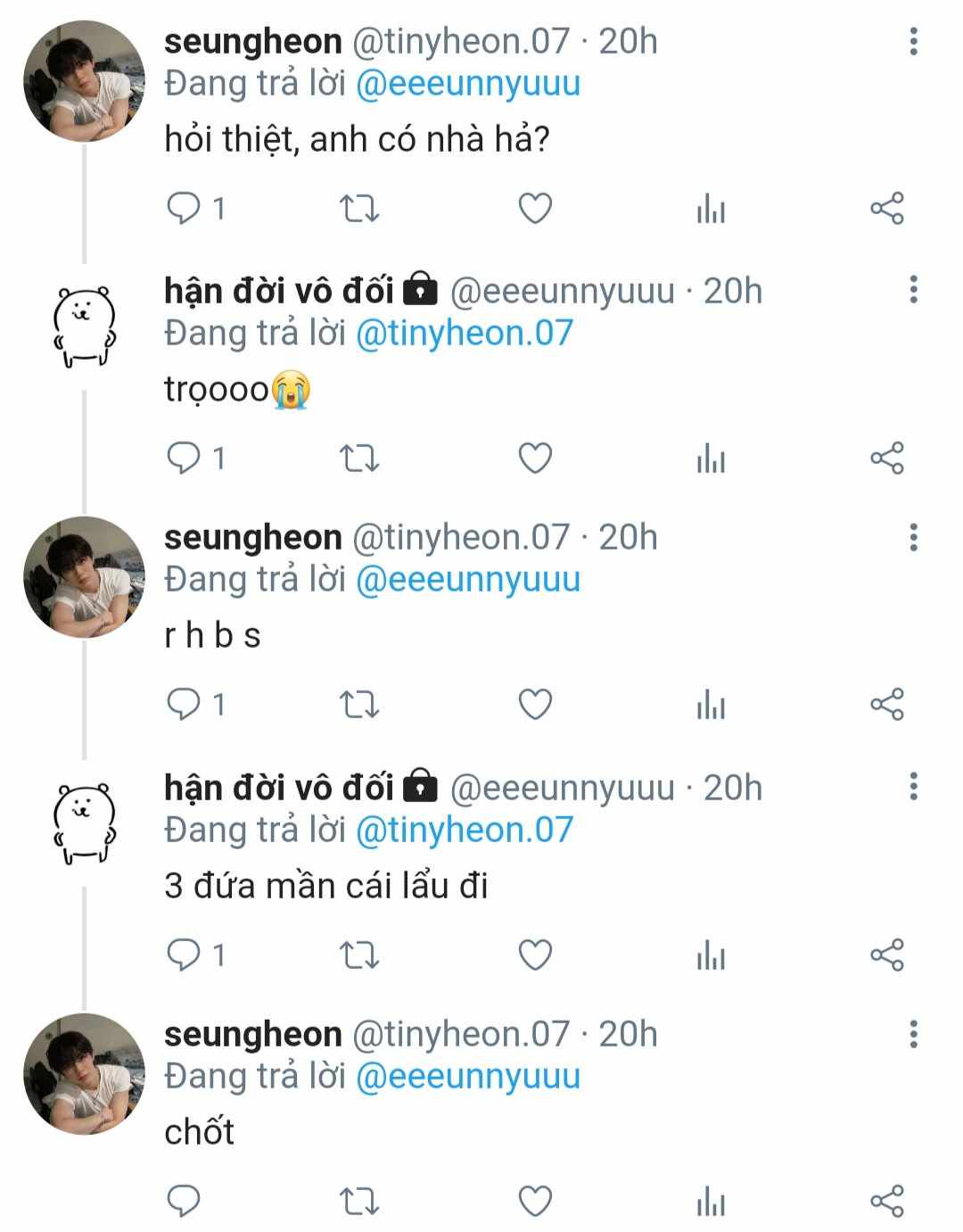Image resolution: width=963 pixels, height=1232 pixels.
Task: Share the tweet "hỏi thiệt, anh có nhà hả?"
Action: coord(886,209)
